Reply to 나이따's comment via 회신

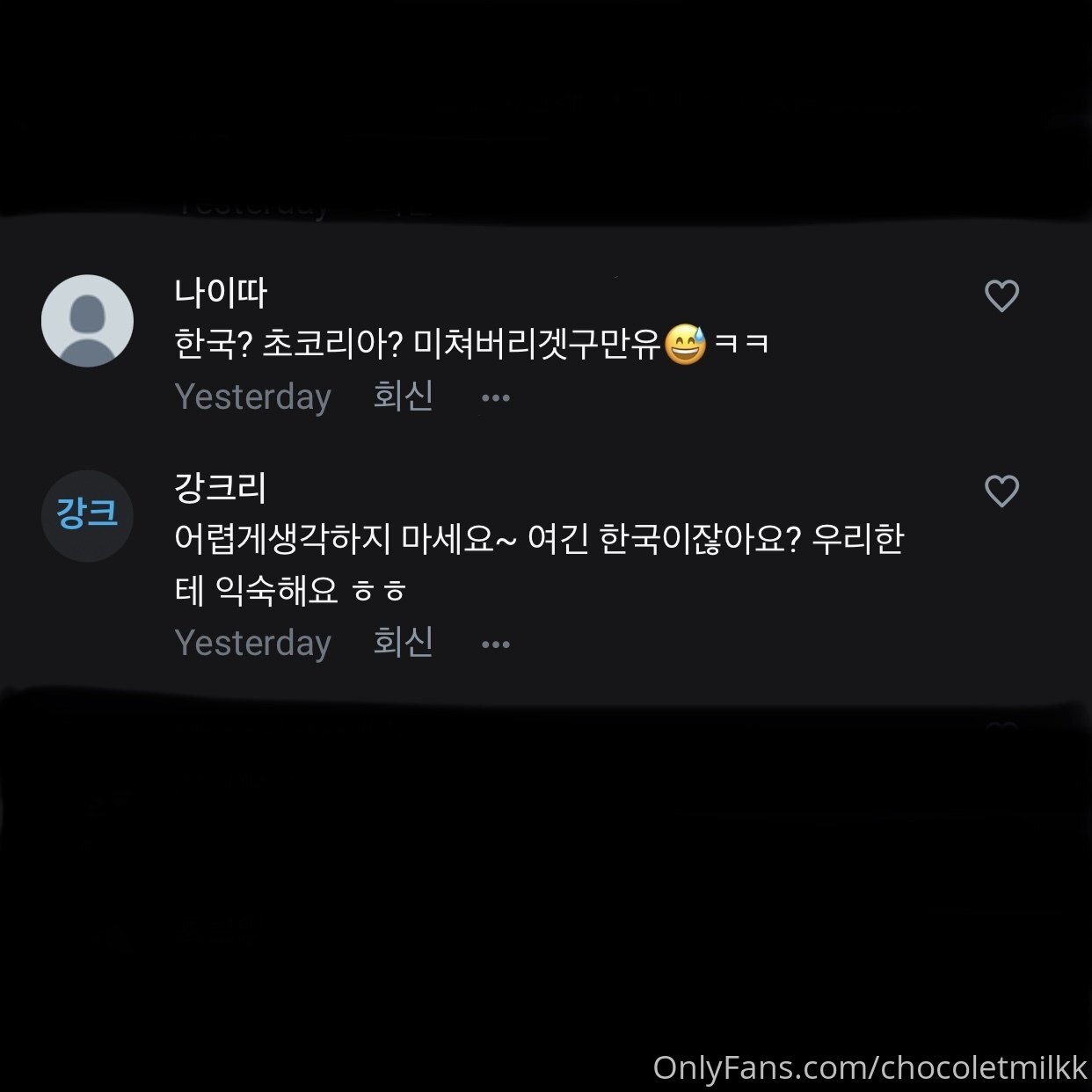pyautogui.click(x=403, y=396)
